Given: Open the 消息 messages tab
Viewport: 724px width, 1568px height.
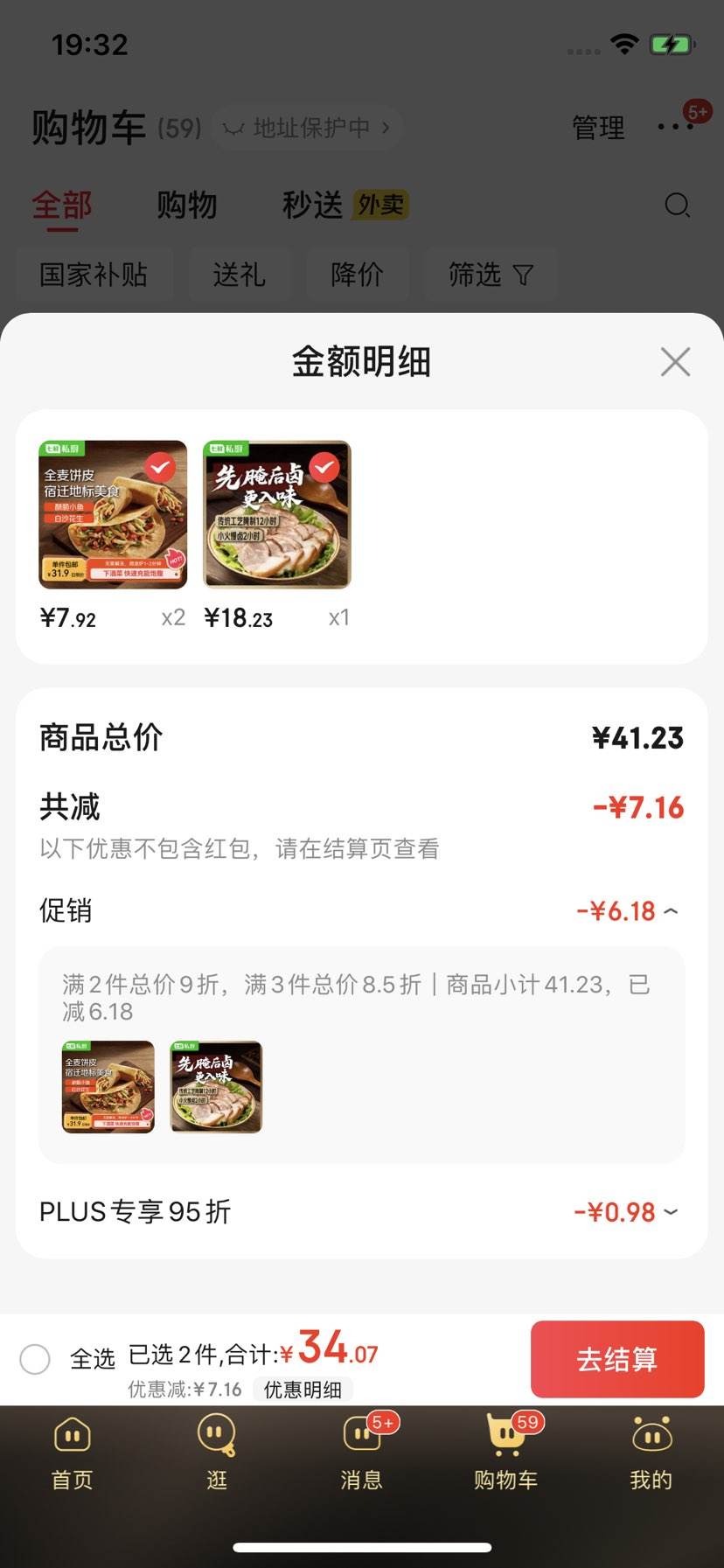Looking at the screenshot, I should 361,1453.
